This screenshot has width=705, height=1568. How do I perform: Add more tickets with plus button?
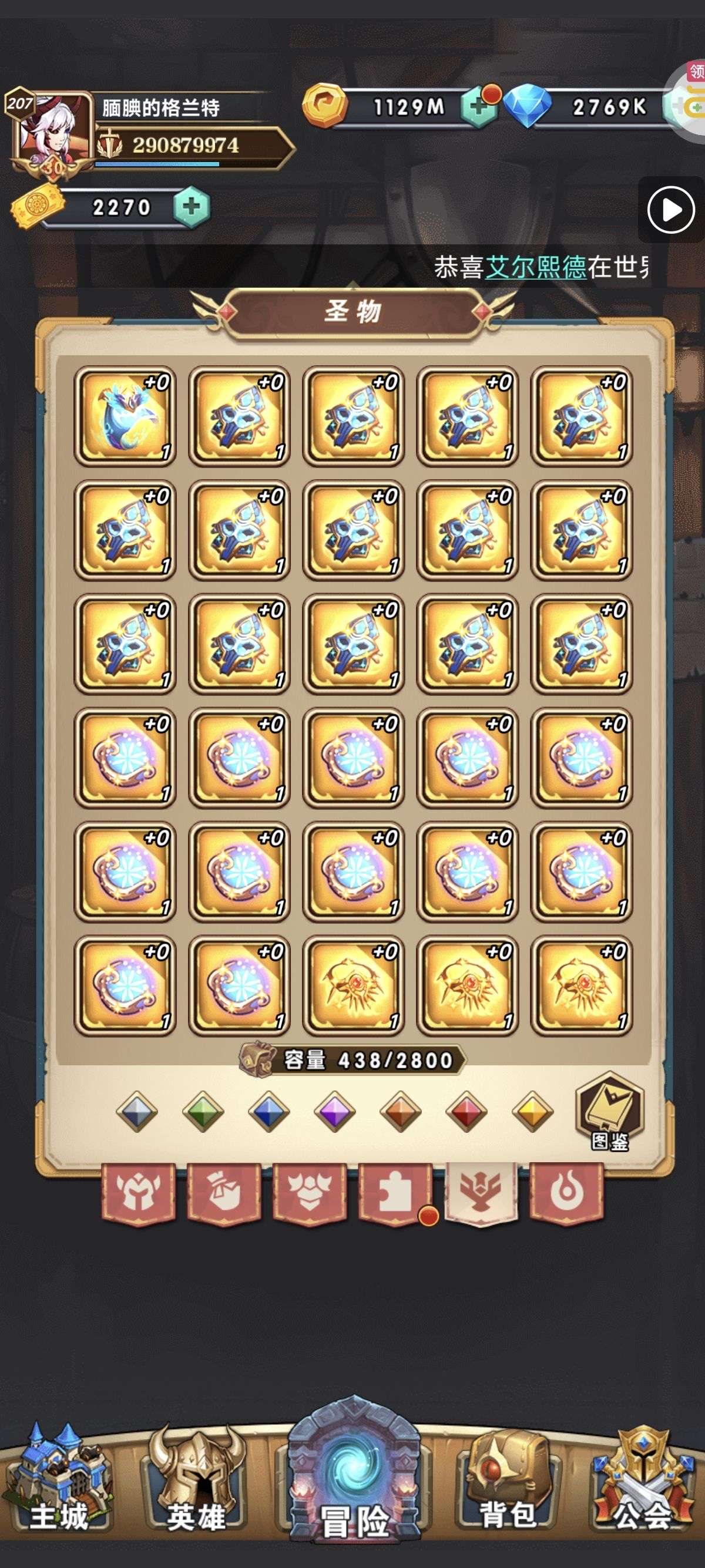point(191,207)
